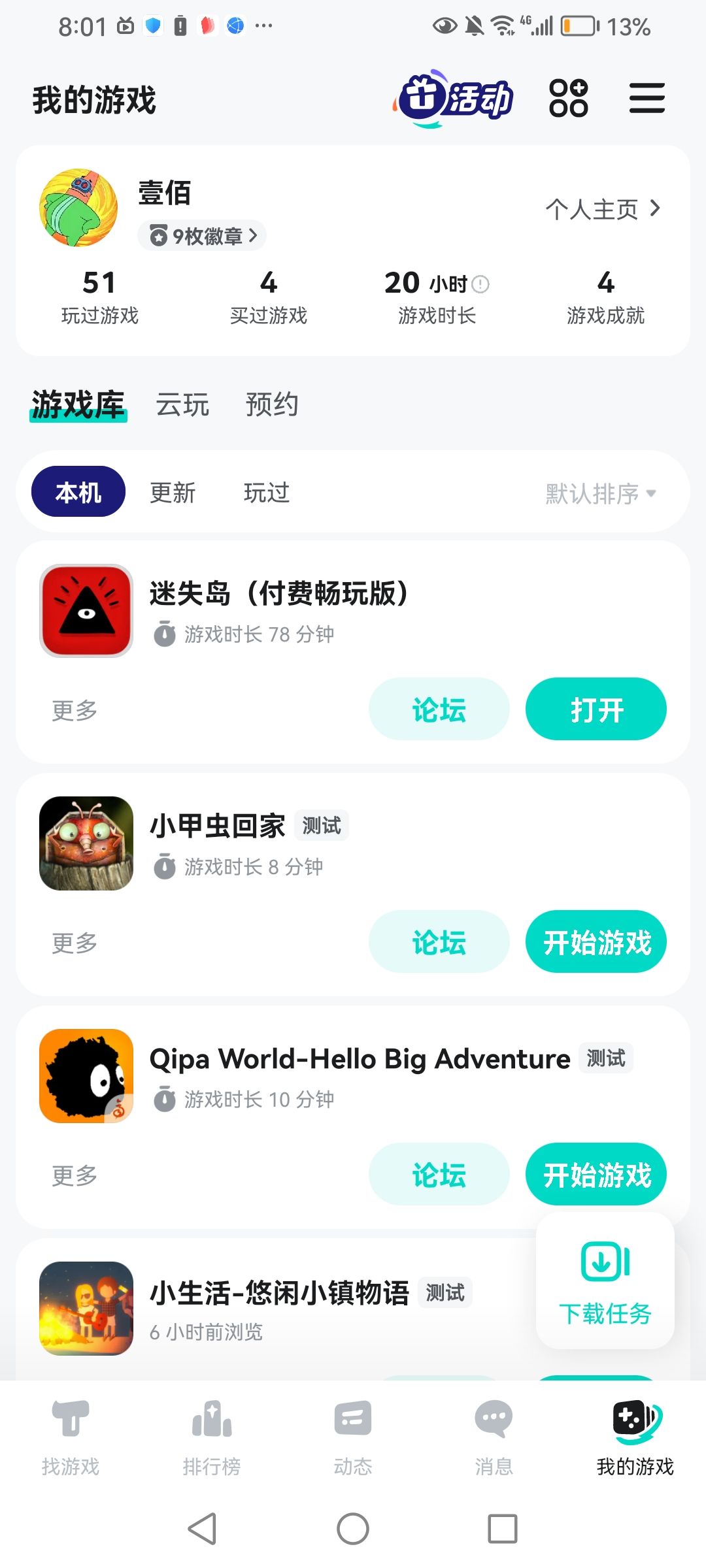Open the 论坛 forum for Qipa World
The width and height of the screenshot is (706, 1568).
pyautogui.click(x=439, y=1175)
